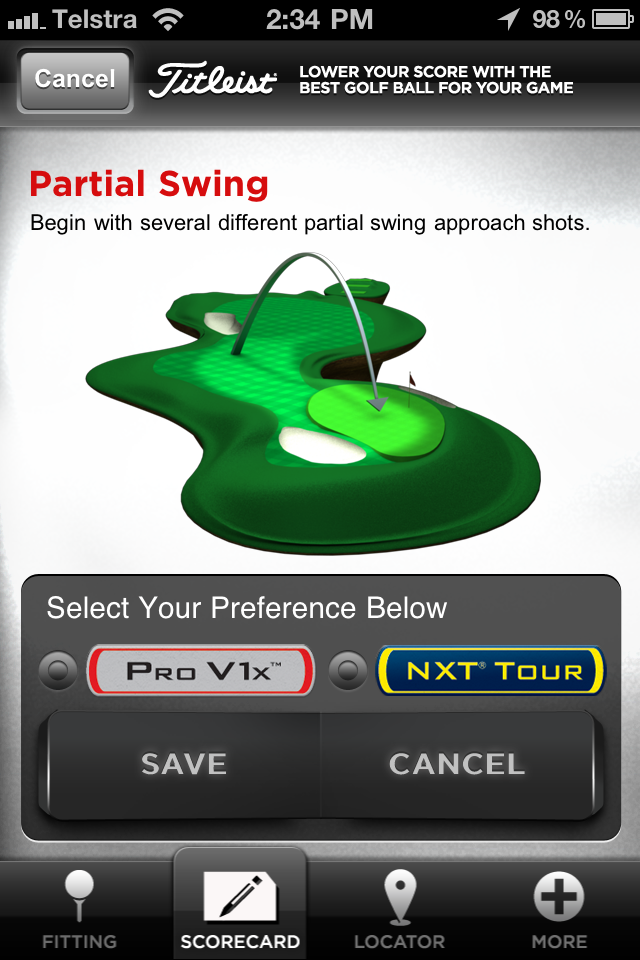
Task: Go to the Locator tab
Action: [x=400, y=908]
